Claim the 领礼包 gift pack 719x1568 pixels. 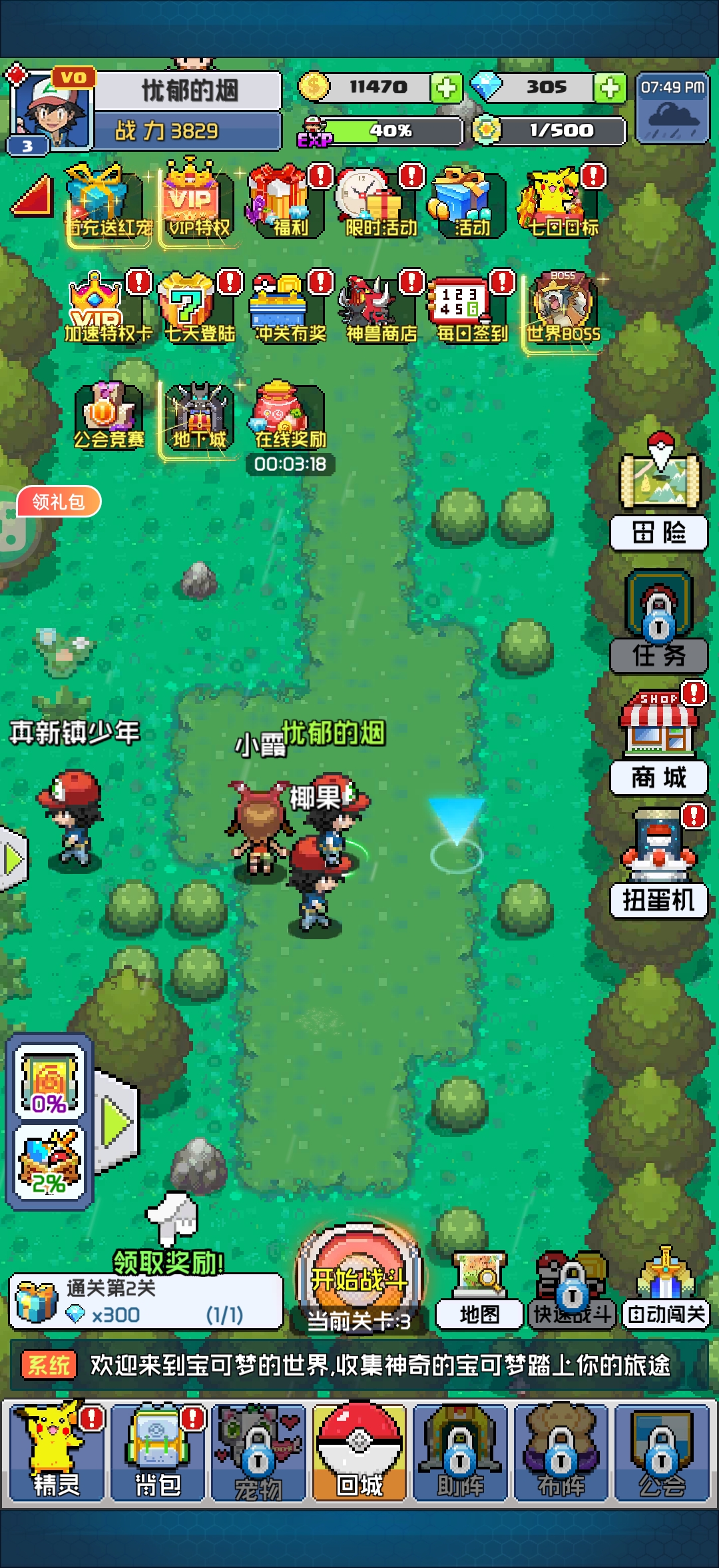59,502
